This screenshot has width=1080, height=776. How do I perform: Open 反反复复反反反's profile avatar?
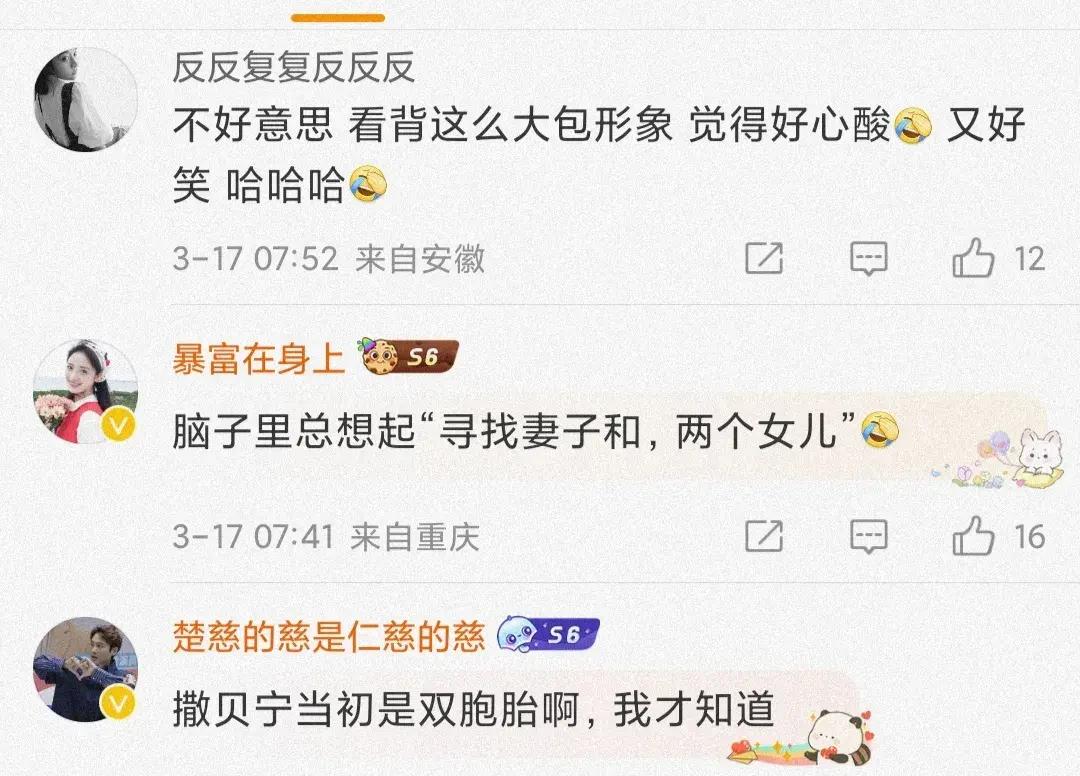click(86, 99)
